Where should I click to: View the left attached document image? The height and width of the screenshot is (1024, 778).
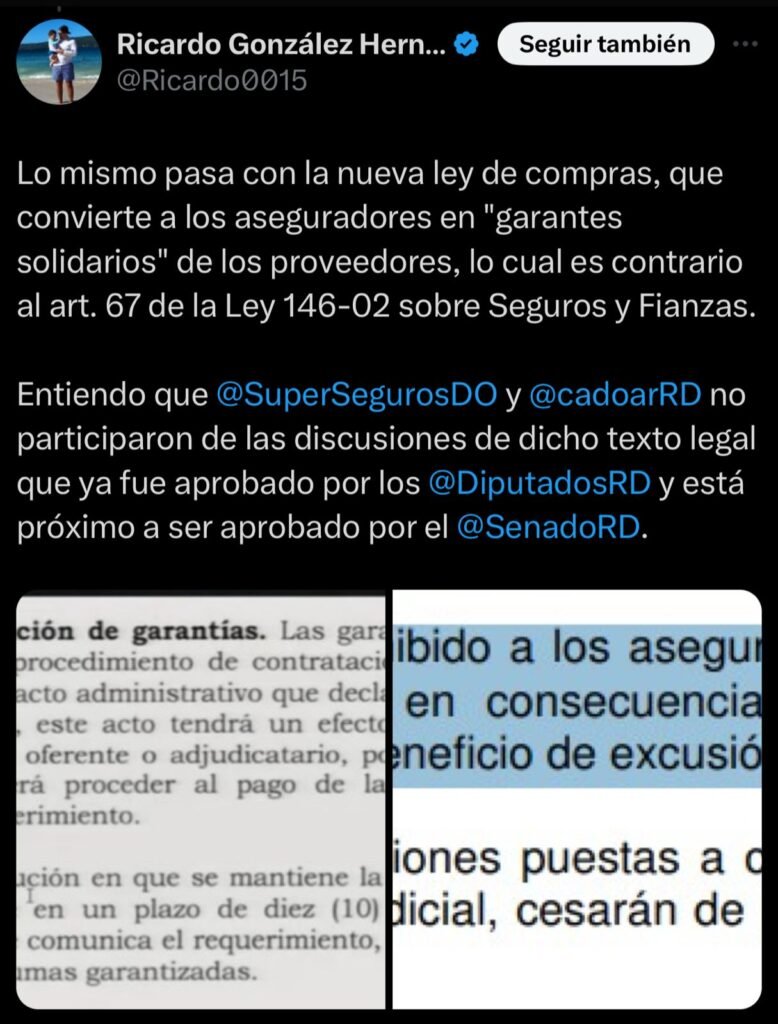[x=201, y=798]
